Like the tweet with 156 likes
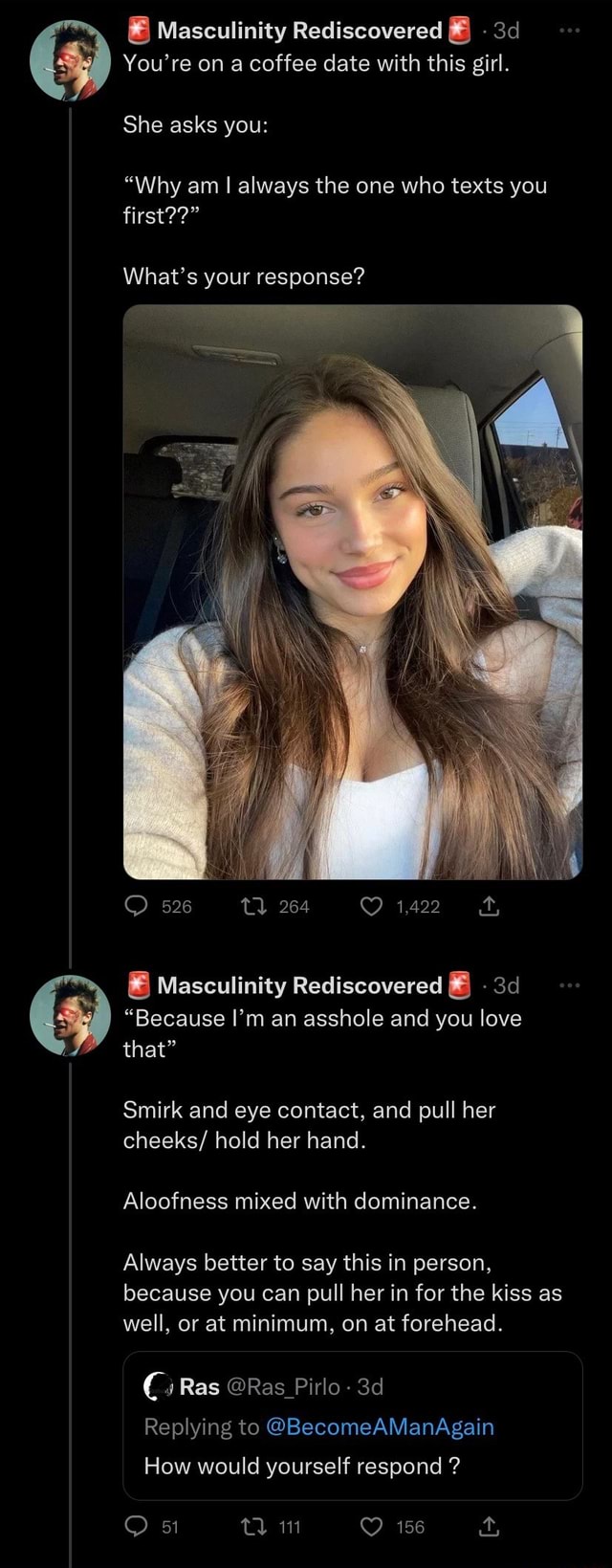This screenshot has height=1568, width=612. (371, 1527)
